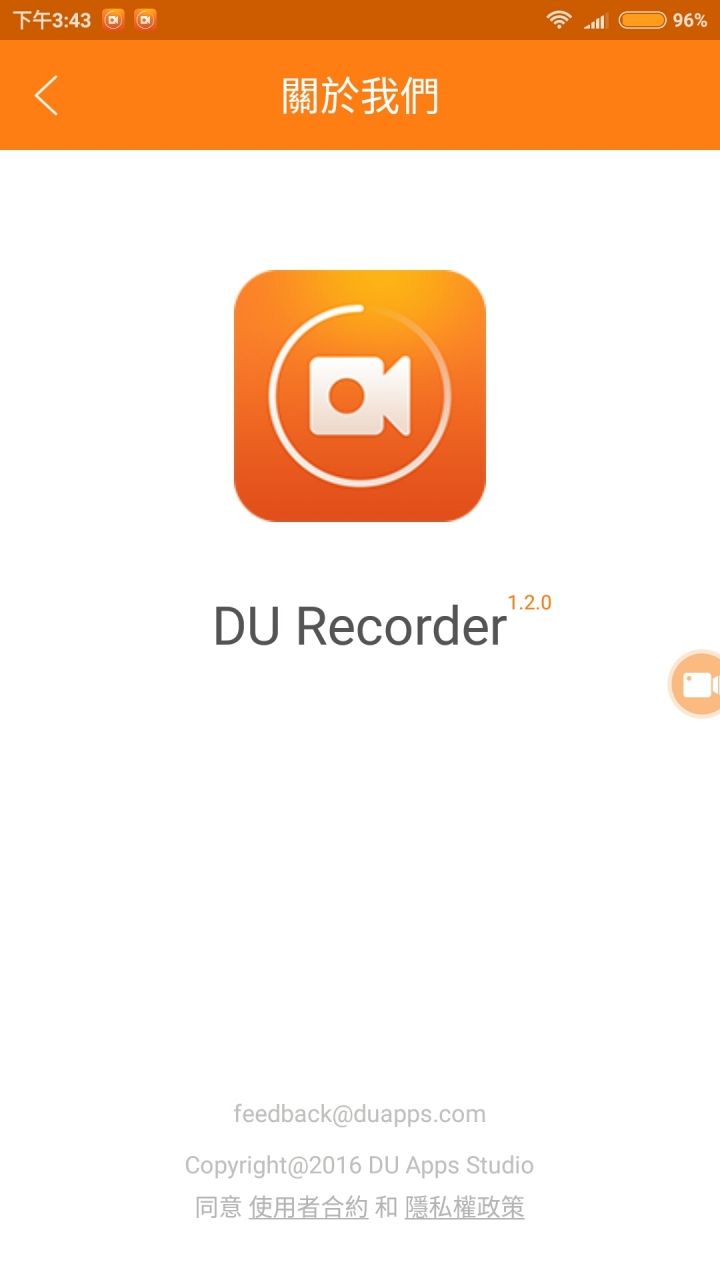This screenshot has width=720, height=1280.
Task: Tap the floating recorder camera bubble
Action: pos(696,684)
